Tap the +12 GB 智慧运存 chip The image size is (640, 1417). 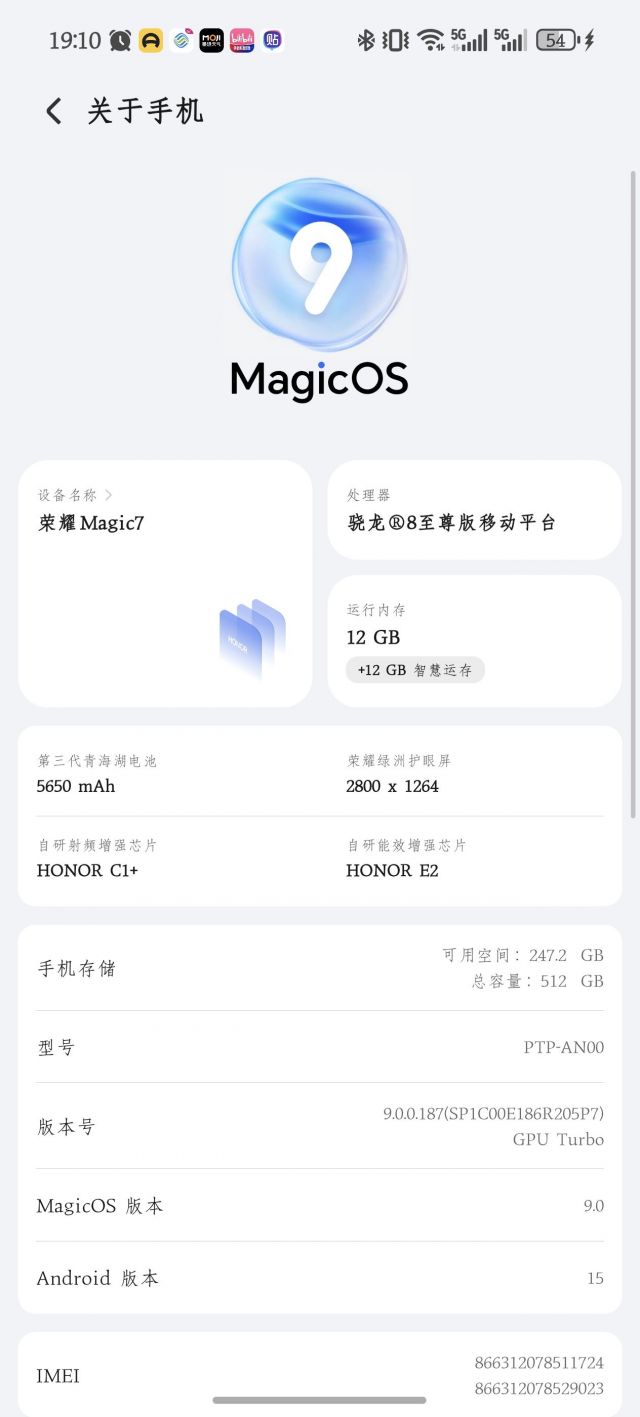[415, 670]
